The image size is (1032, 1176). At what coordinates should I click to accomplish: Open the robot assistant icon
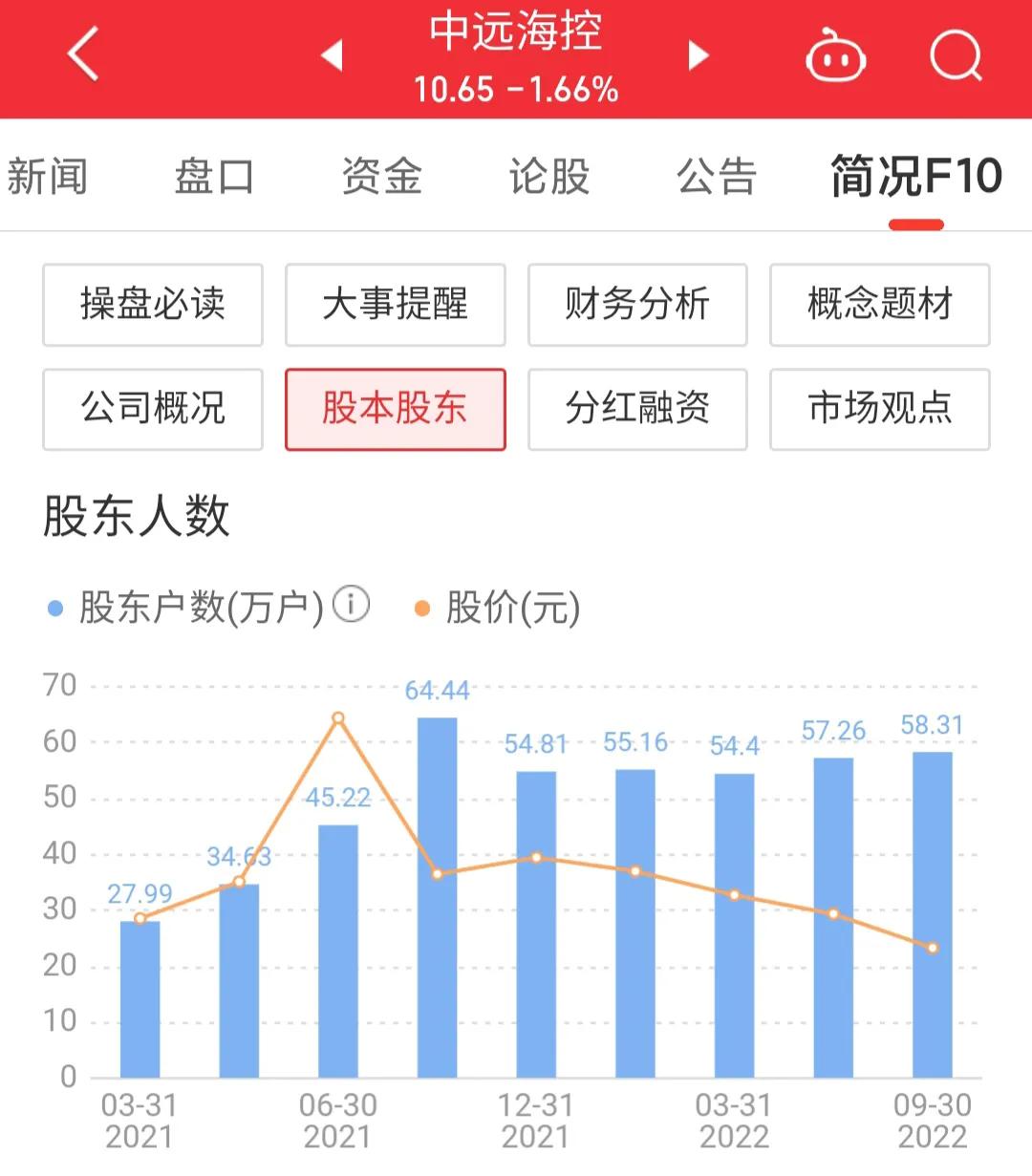point(836,56)
